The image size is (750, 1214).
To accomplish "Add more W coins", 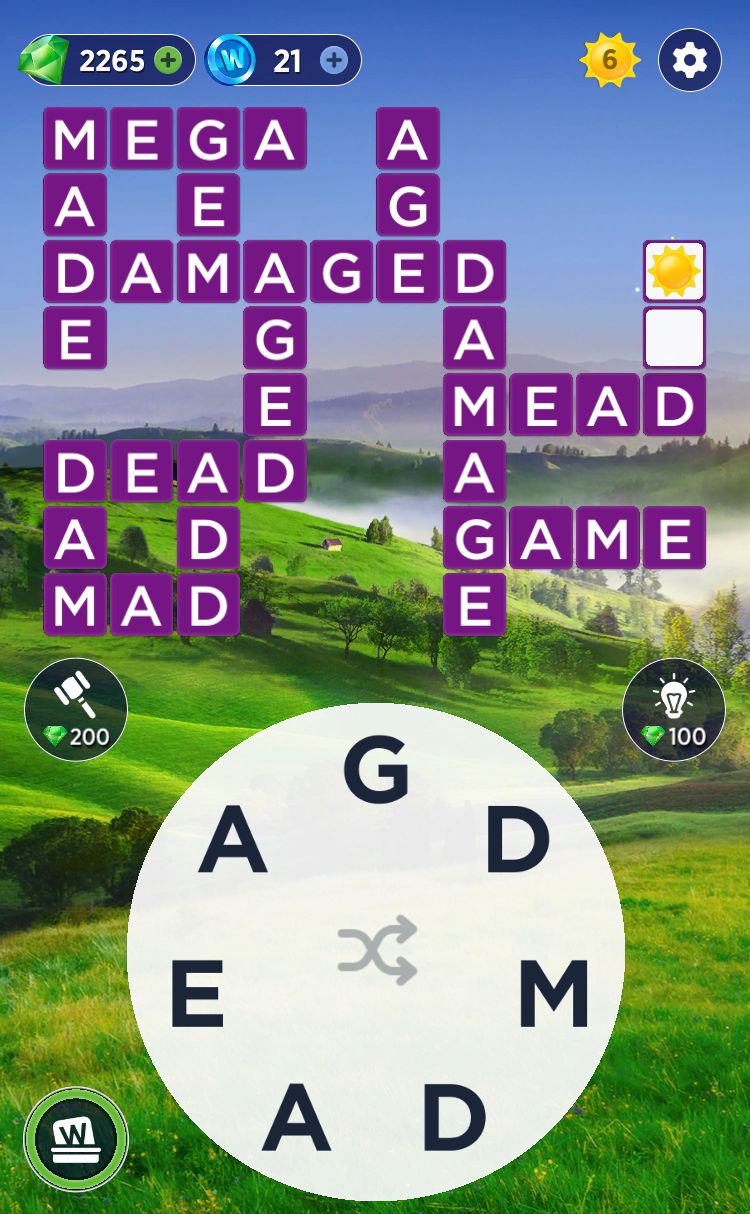I will coord(334,61).
